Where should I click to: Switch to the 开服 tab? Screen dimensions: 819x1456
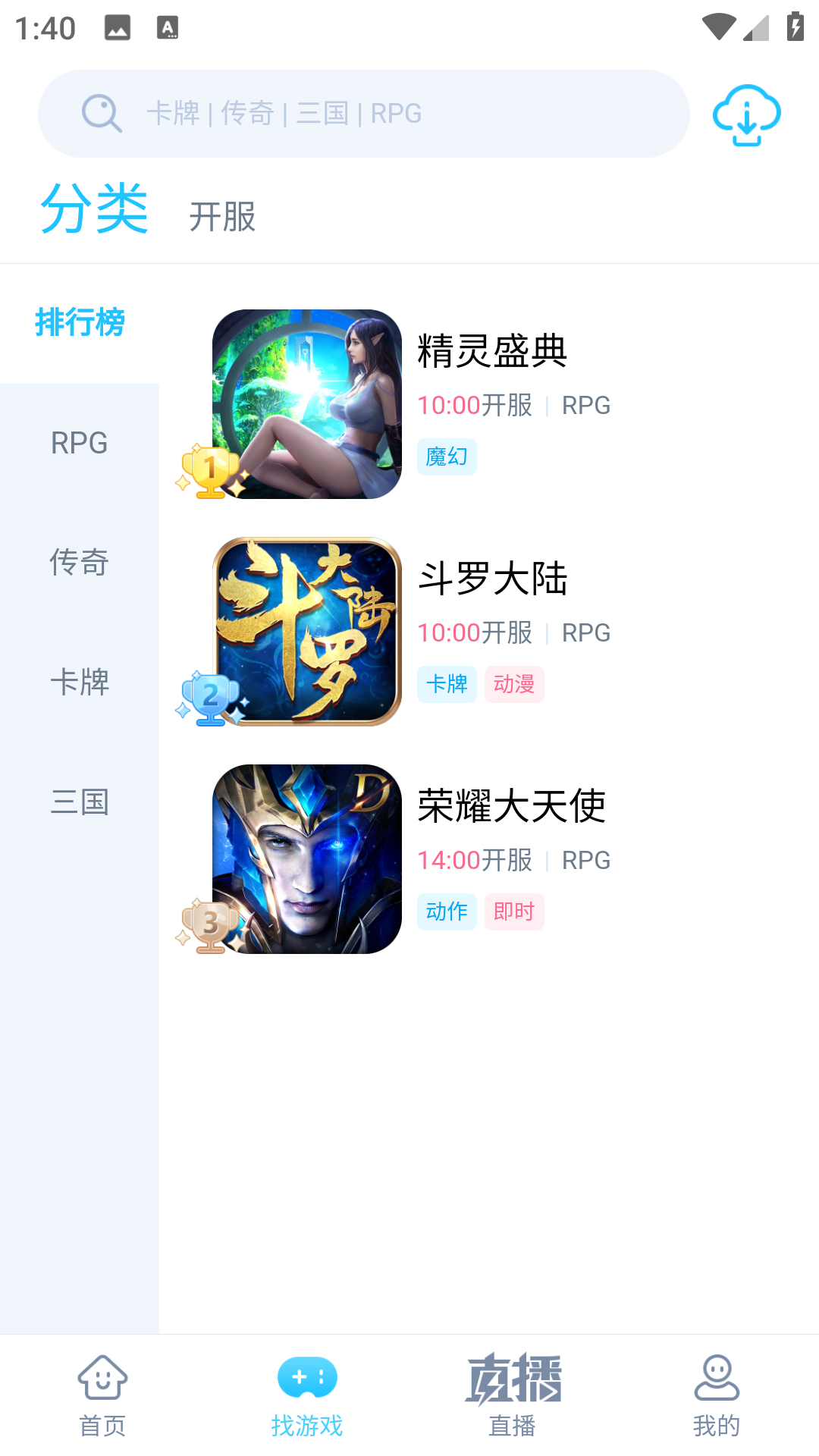[224, 218]
